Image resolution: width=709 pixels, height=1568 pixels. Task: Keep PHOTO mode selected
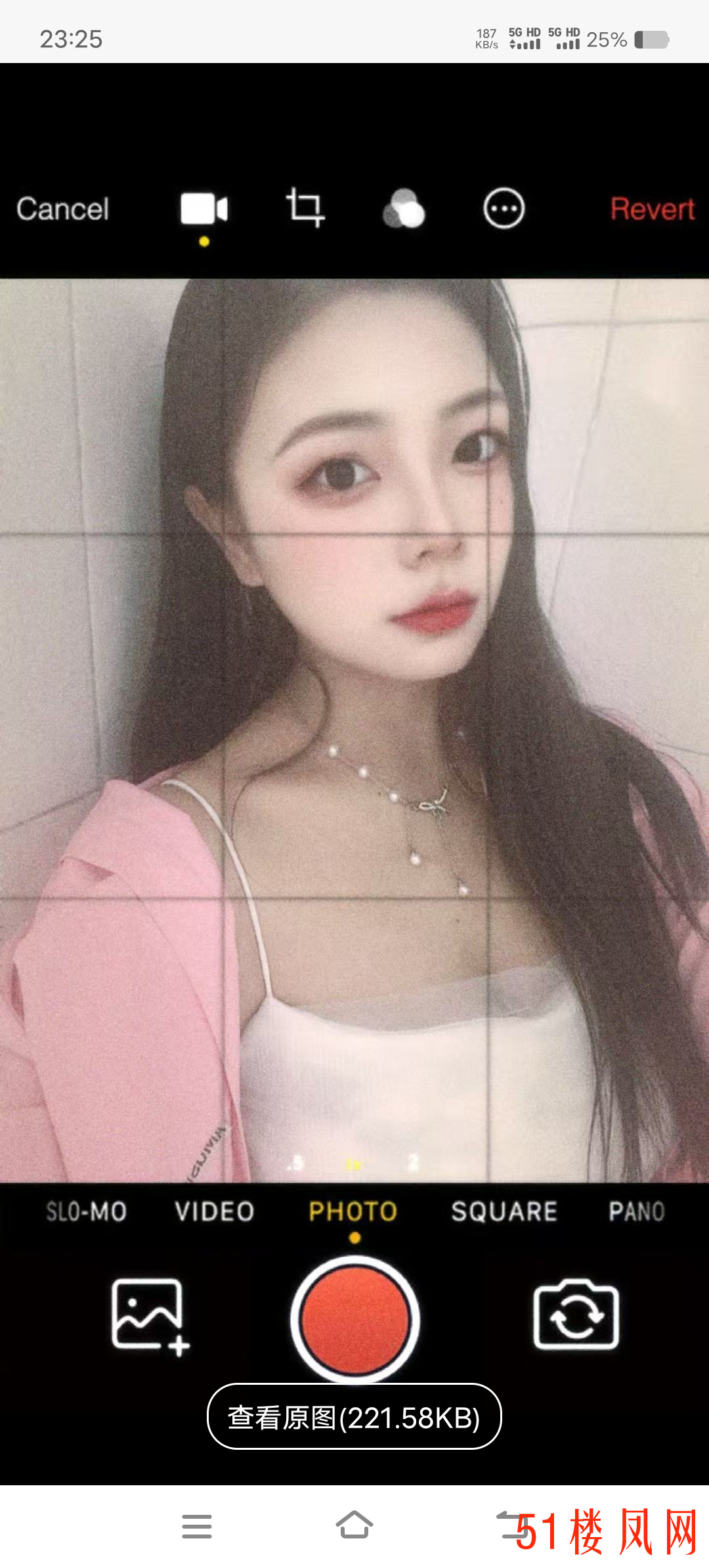354,1211
